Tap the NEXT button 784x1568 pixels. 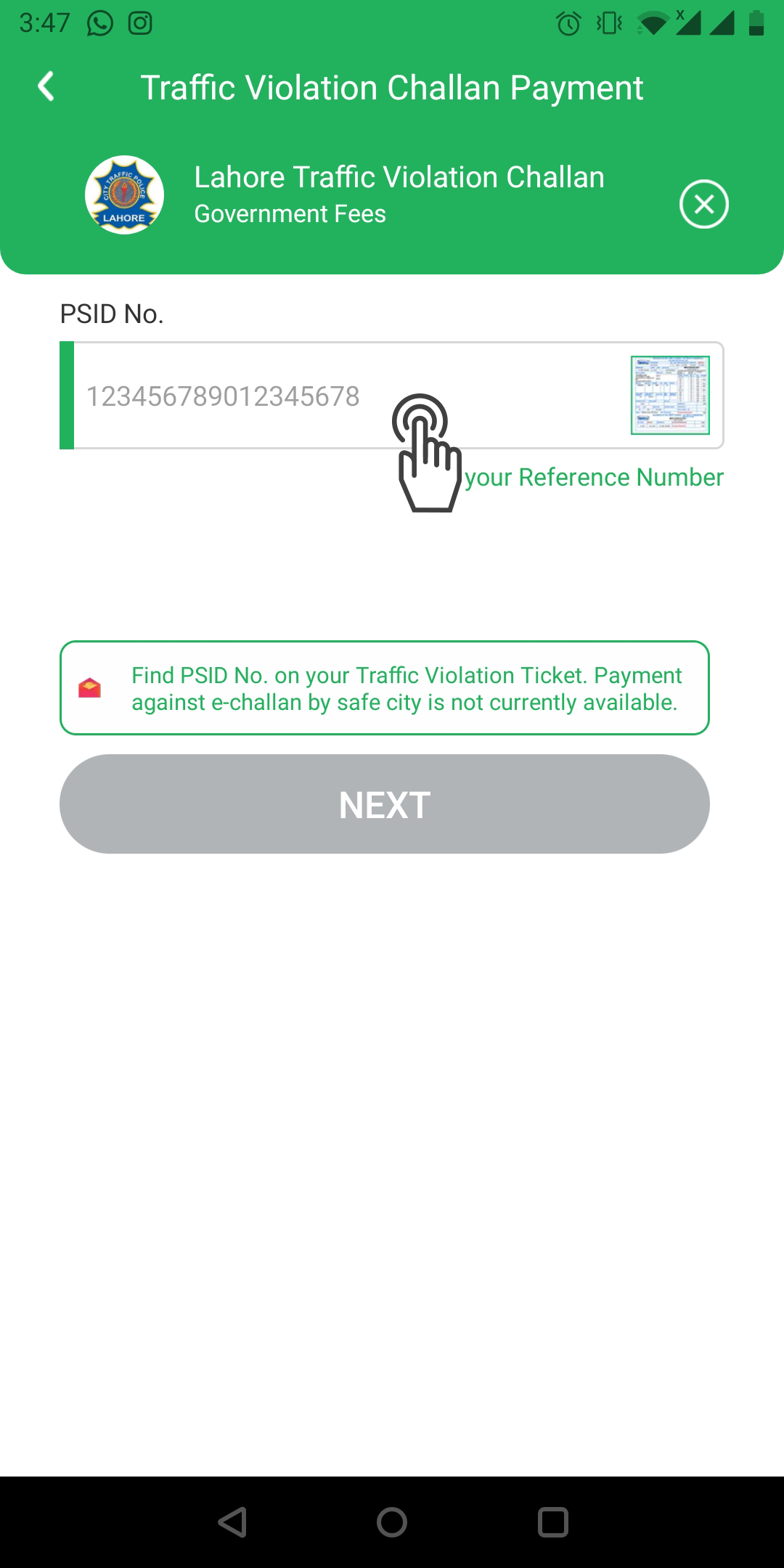point(385,804)
